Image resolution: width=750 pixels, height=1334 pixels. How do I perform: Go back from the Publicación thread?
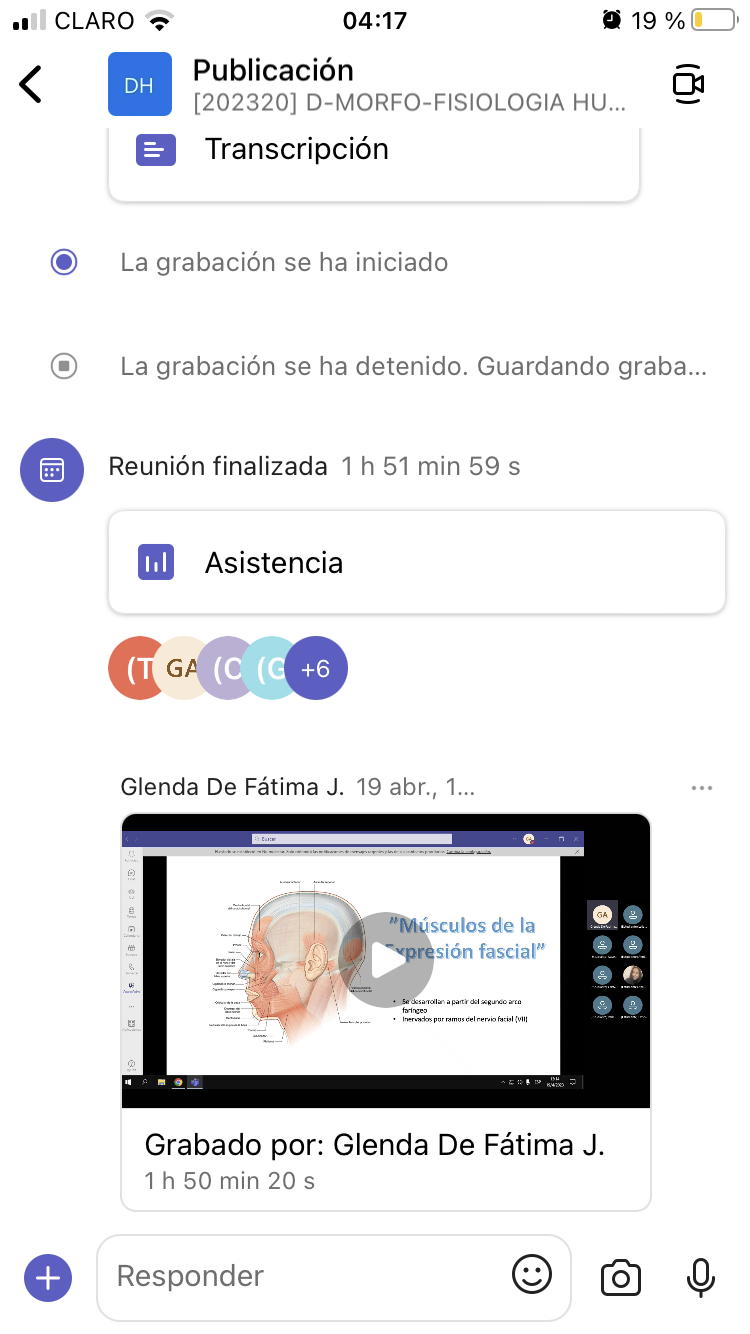pos(32,85)
